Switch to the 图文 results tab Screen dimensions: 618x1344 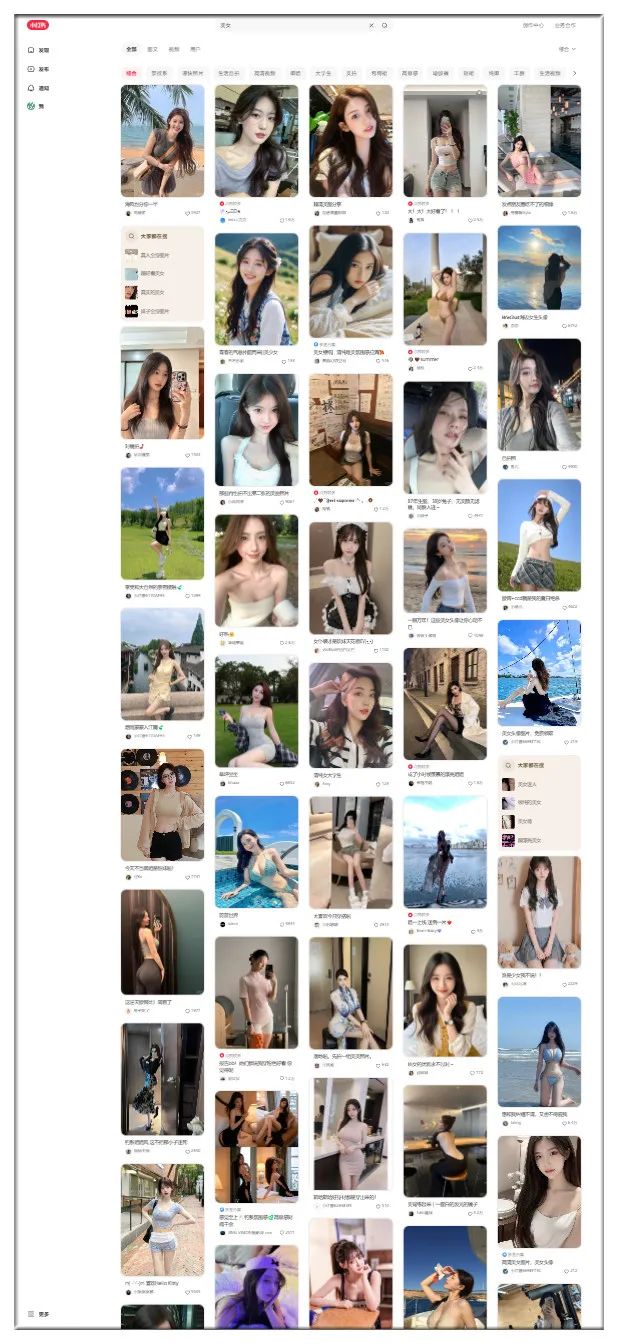tap(152, 48)
